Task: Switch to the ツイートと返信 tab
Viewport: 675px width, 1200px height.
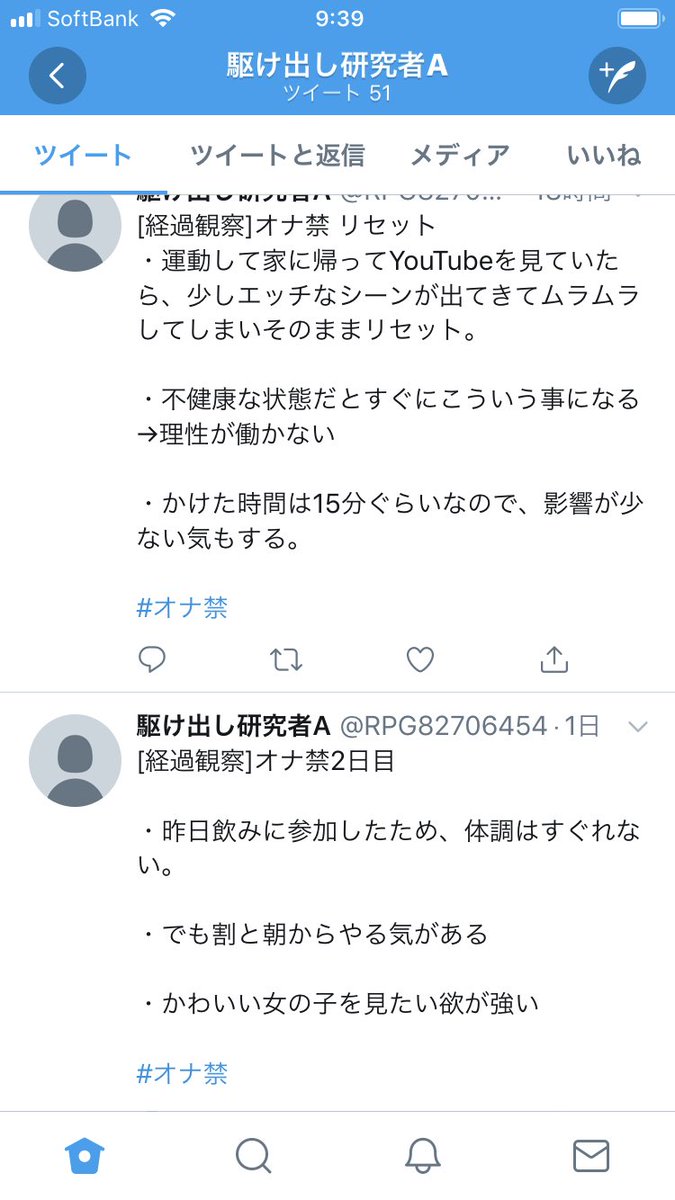Action: pos(277,155)
